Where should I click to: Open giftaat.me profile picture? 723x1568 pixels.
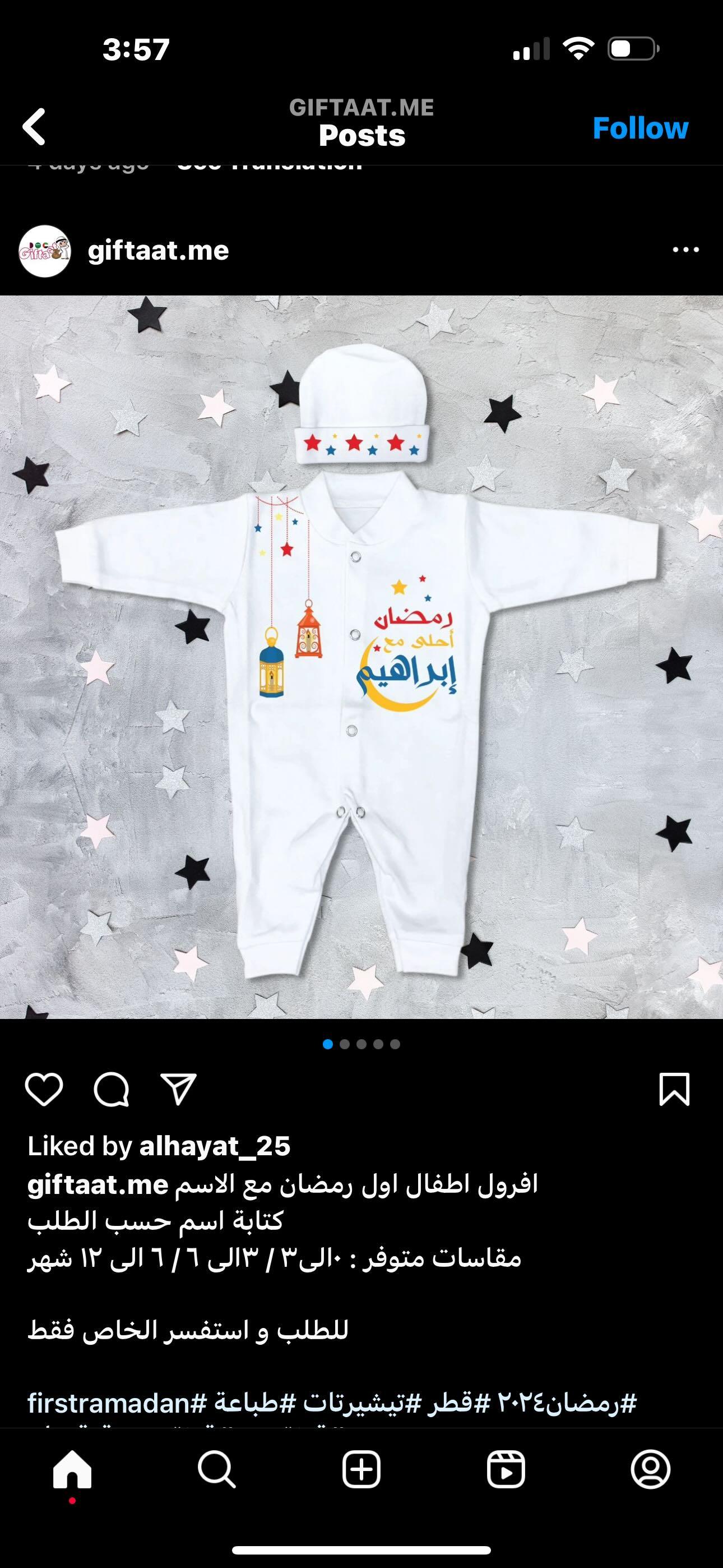[44, 251]
